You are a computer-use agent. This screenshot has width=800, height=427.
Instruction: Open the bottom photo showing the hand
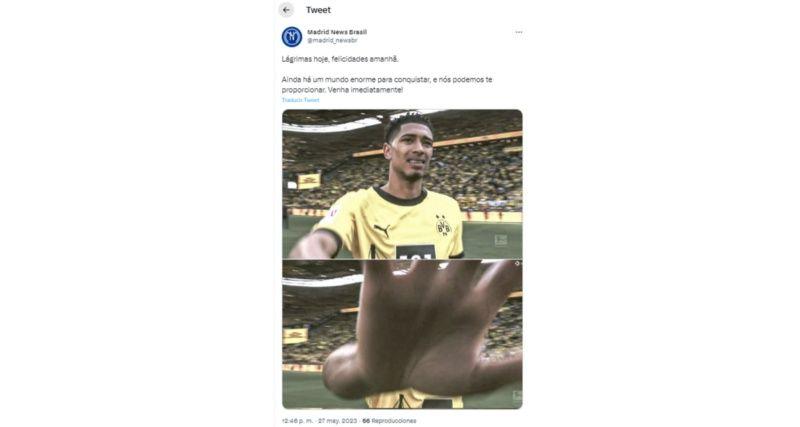click(402, 334)
